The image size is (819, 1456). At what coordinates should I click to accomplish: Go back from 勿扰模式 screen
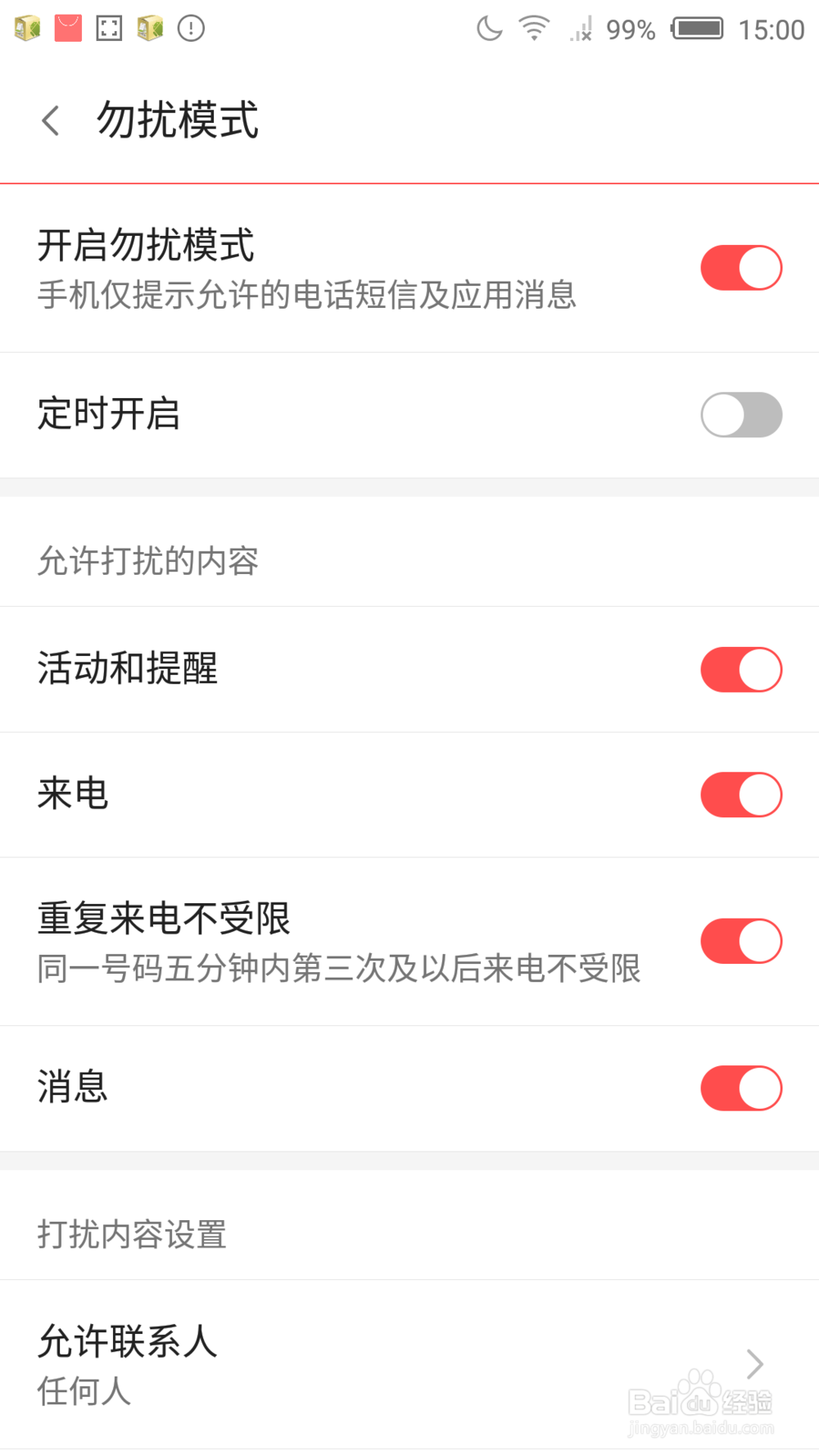[51, 120]
